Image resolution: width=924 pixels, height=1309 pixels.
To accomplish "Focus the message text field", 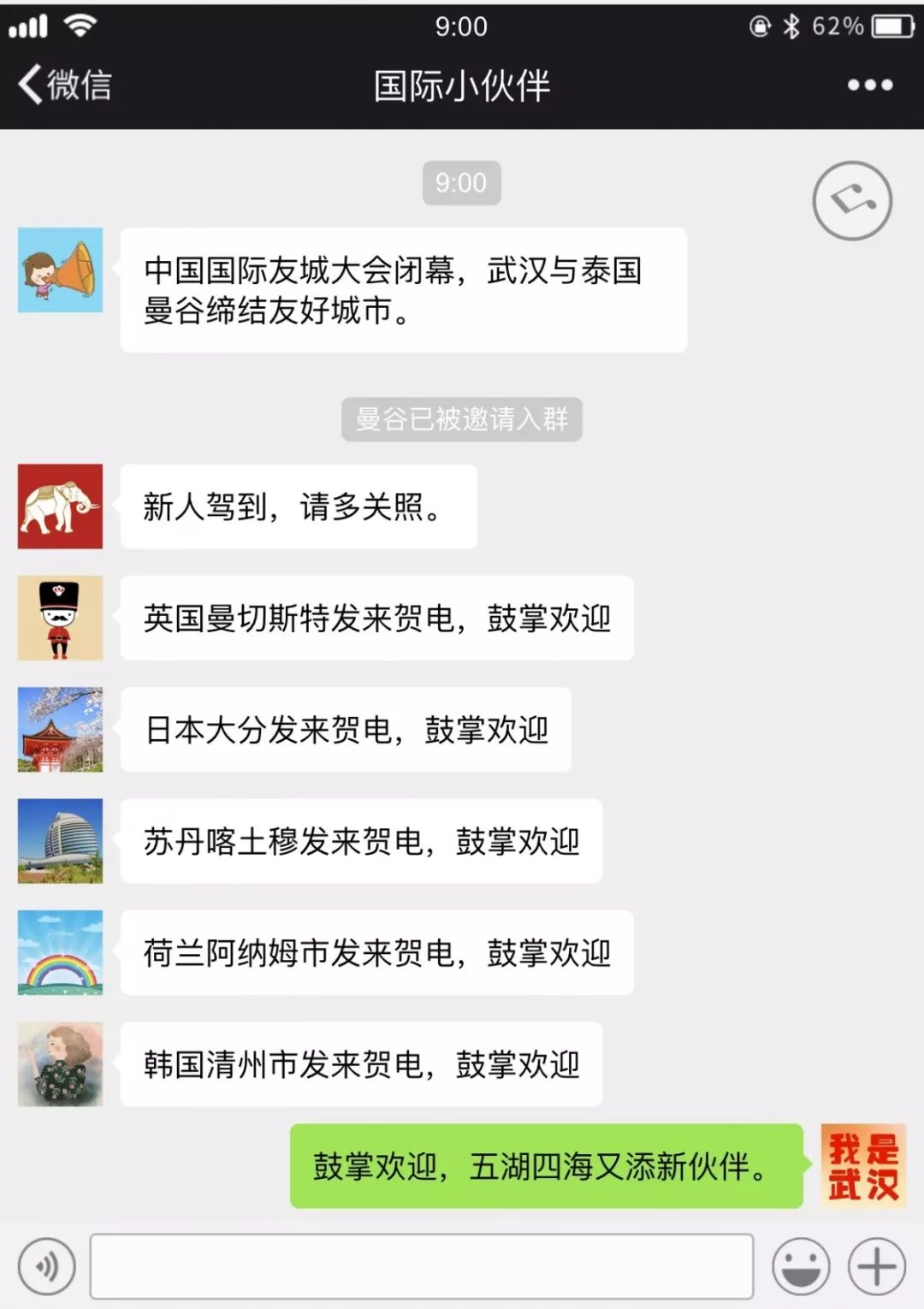I will (421, 1266).
